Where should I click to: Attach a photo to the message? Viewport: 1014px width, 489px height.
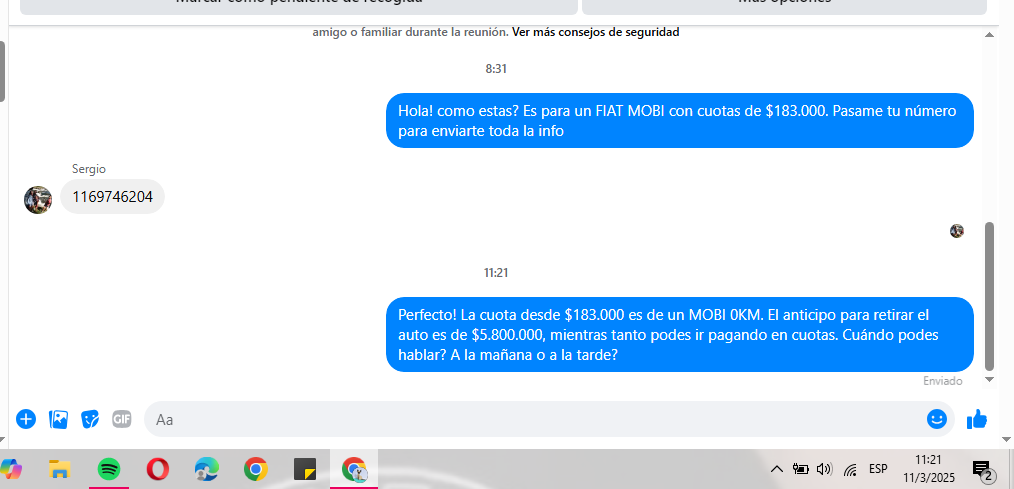tap(59, 419)
